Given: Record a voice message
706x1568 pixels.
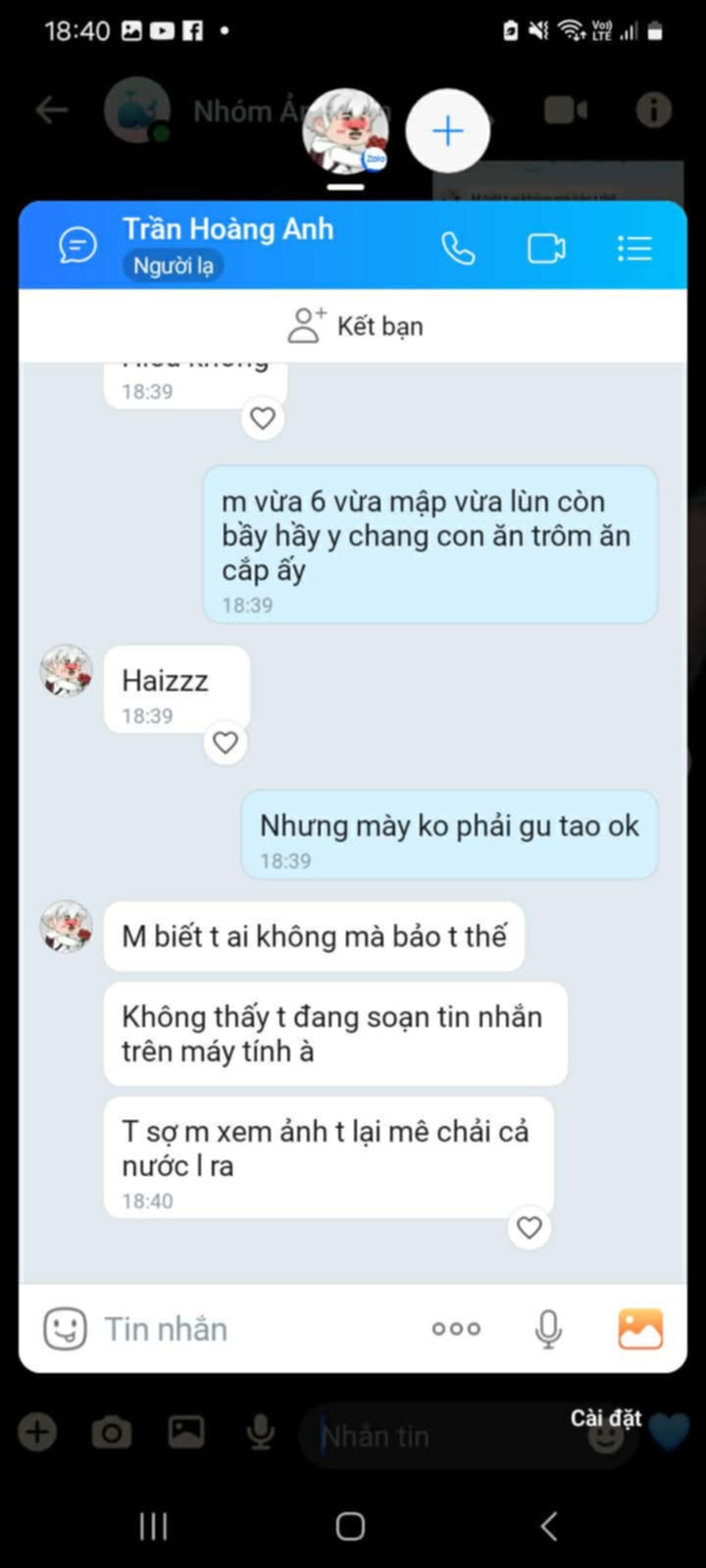Looking at the screenshot, I should click(548, 1329).
